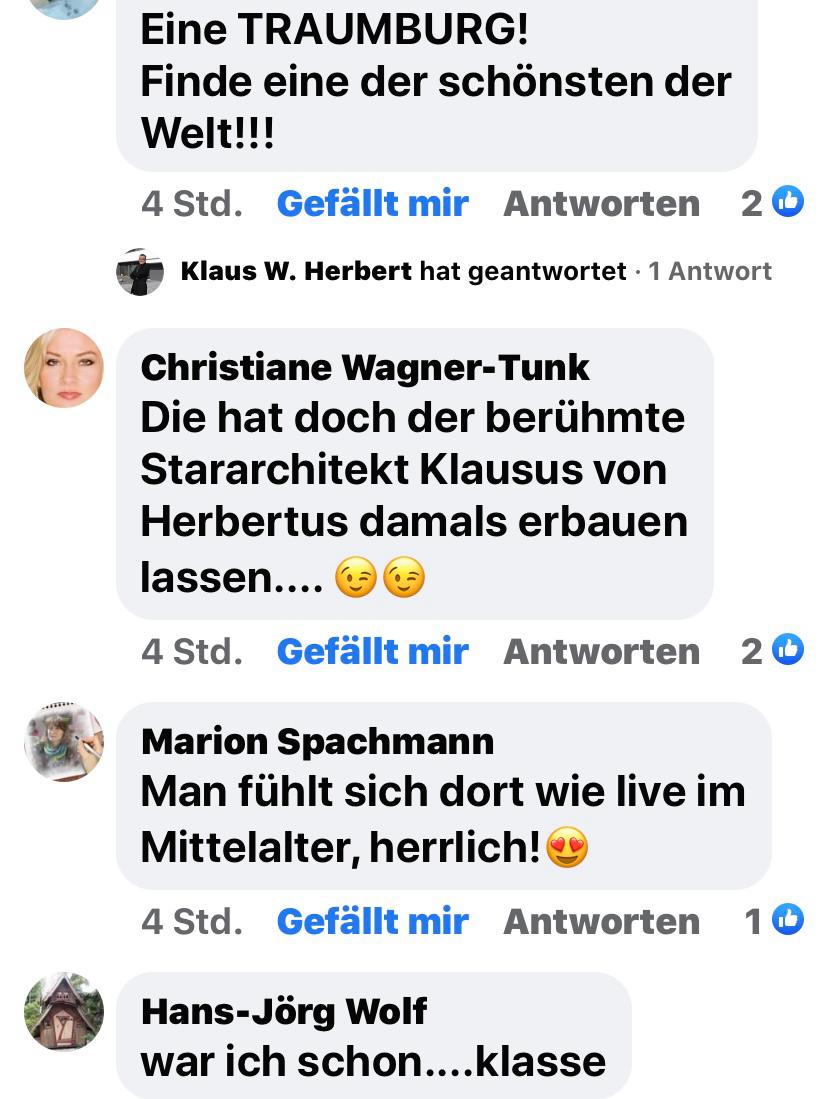
Task: Open Marion Spachmann's profile picture
Action: click(x=64, y=742)
